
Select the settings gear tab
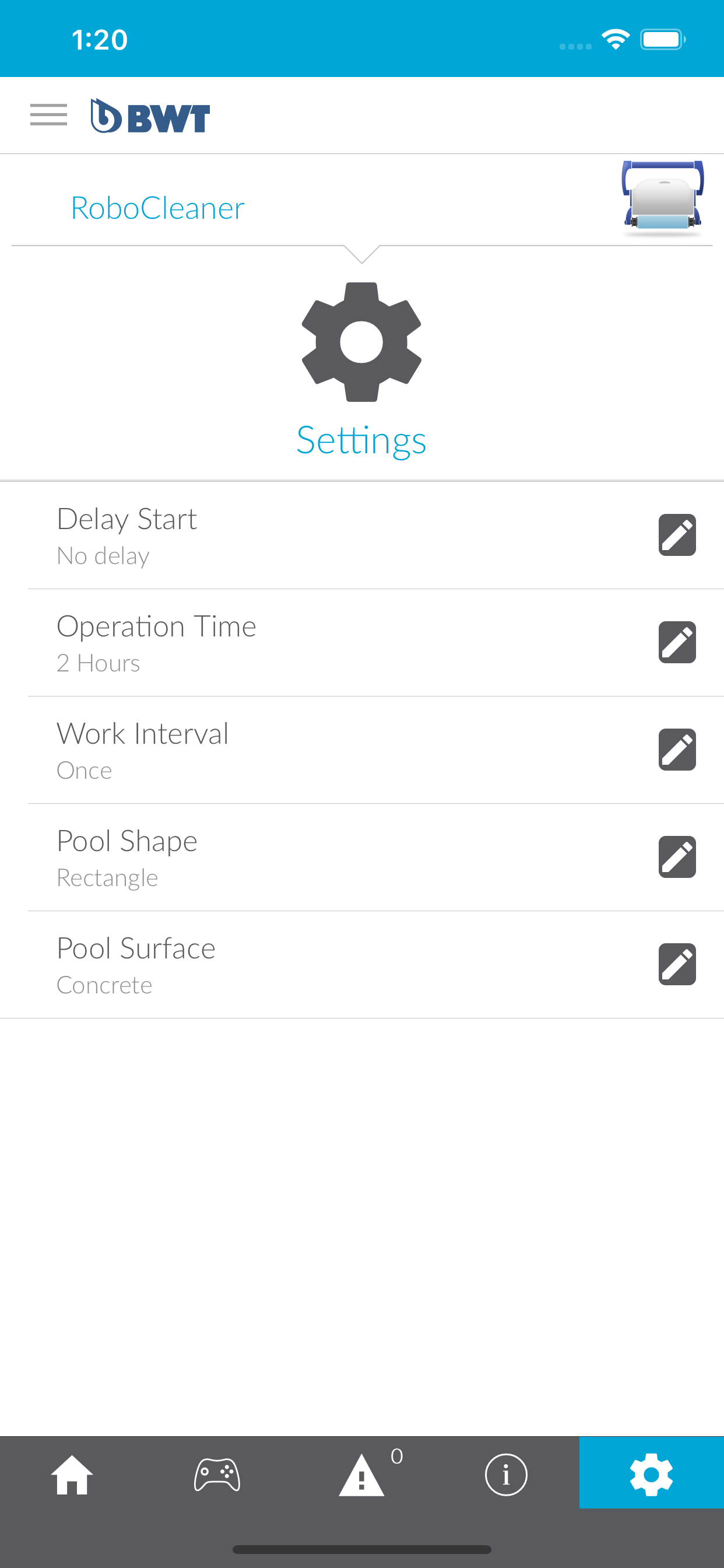point(652,1472)
